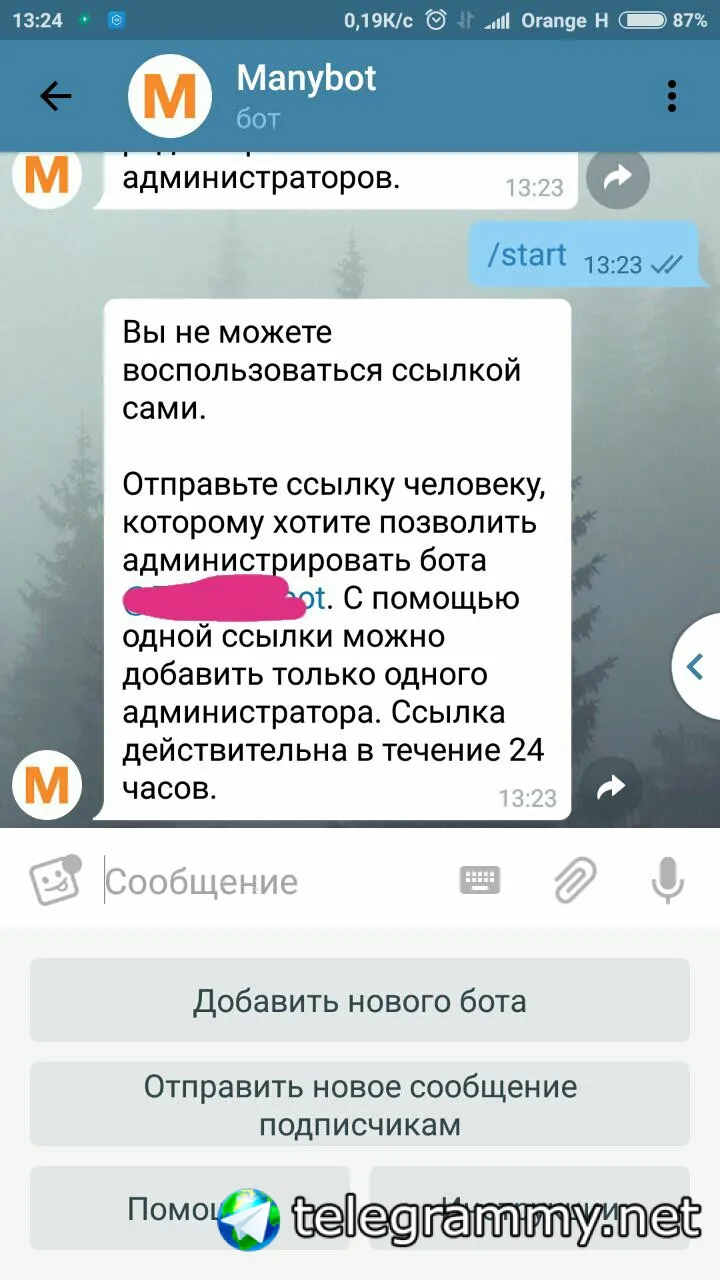Open the sticker and emoji panel
Screen dimensions: 720x1280
(x=54, y=880)
